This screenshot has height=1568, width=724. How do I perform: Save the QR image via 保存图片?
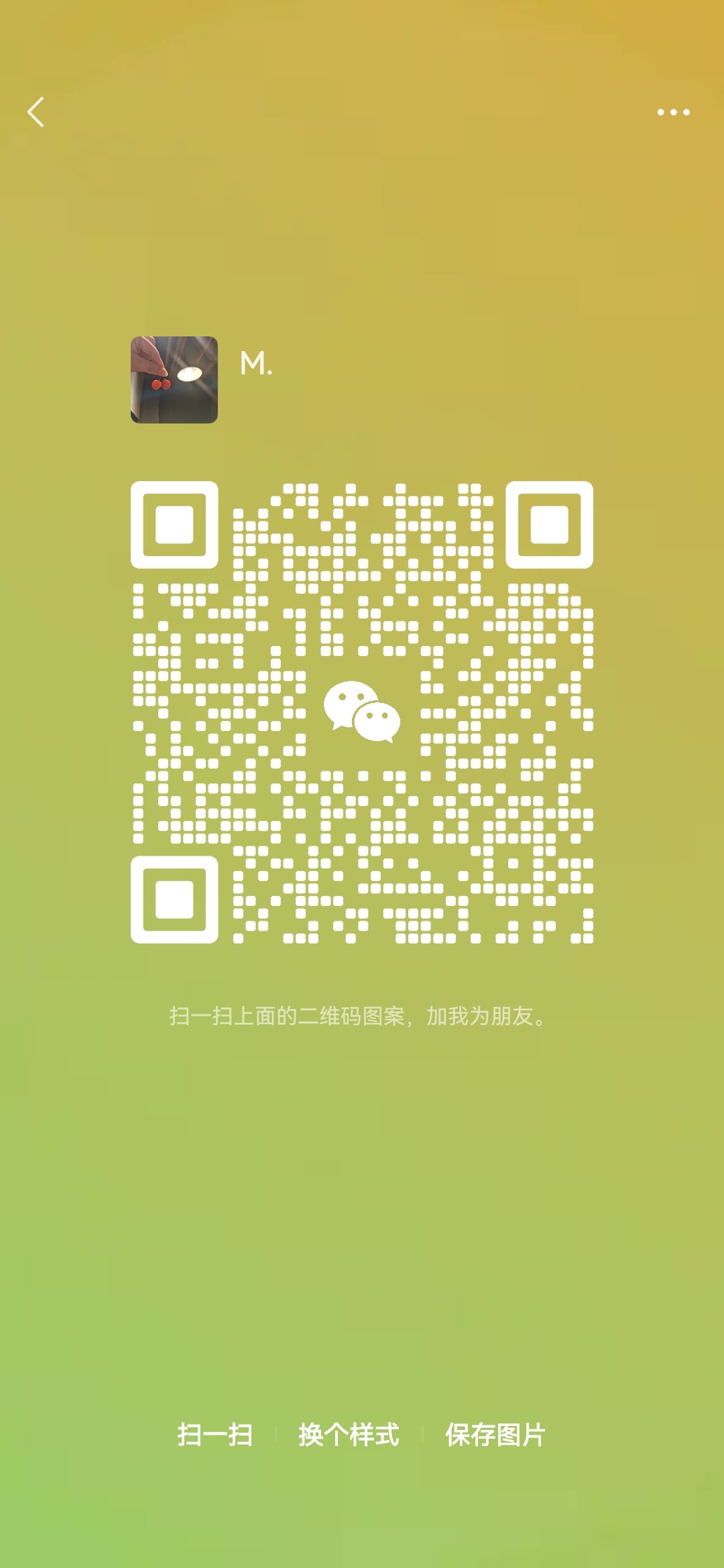(495, 1435)
